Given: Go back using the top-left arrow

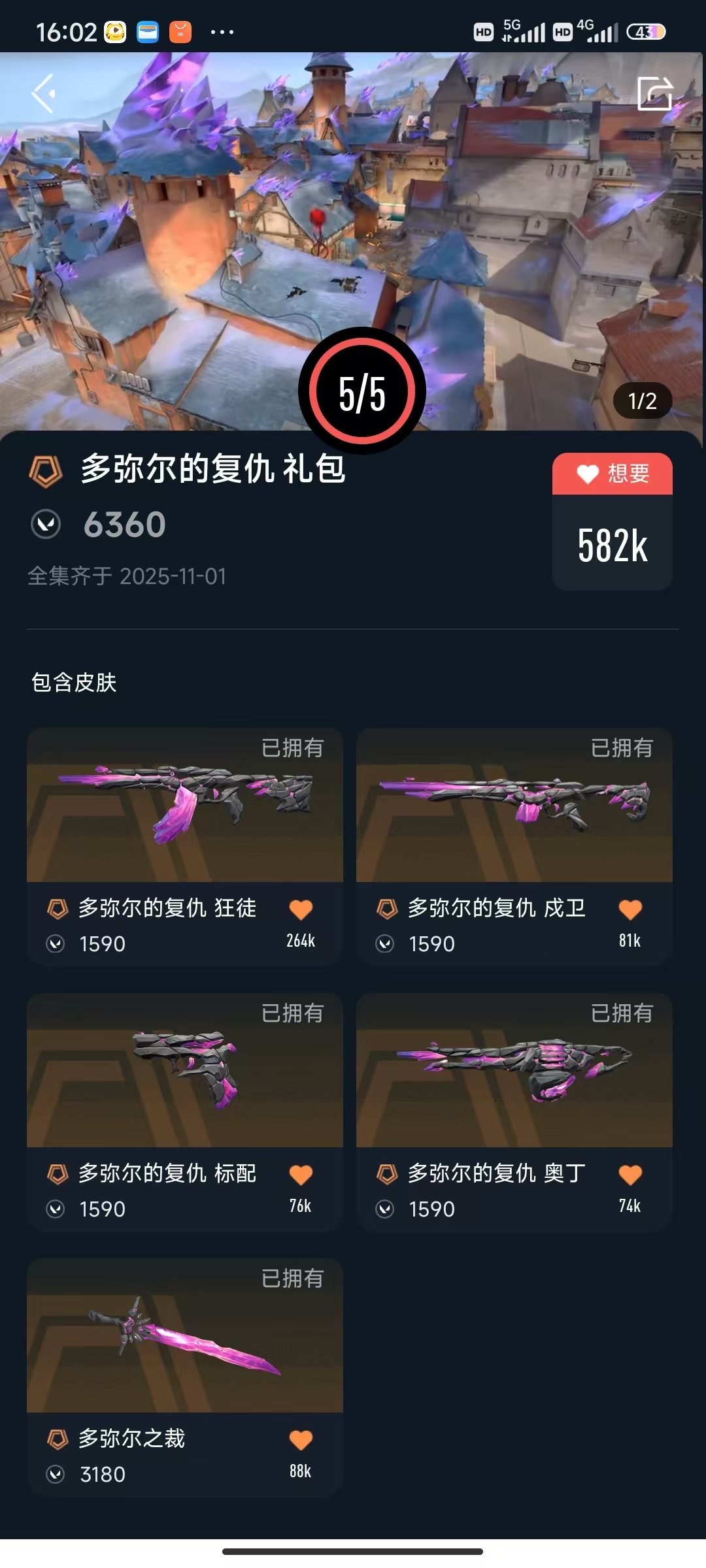Looking at the screenshot, I should click(x=44, y=93).
